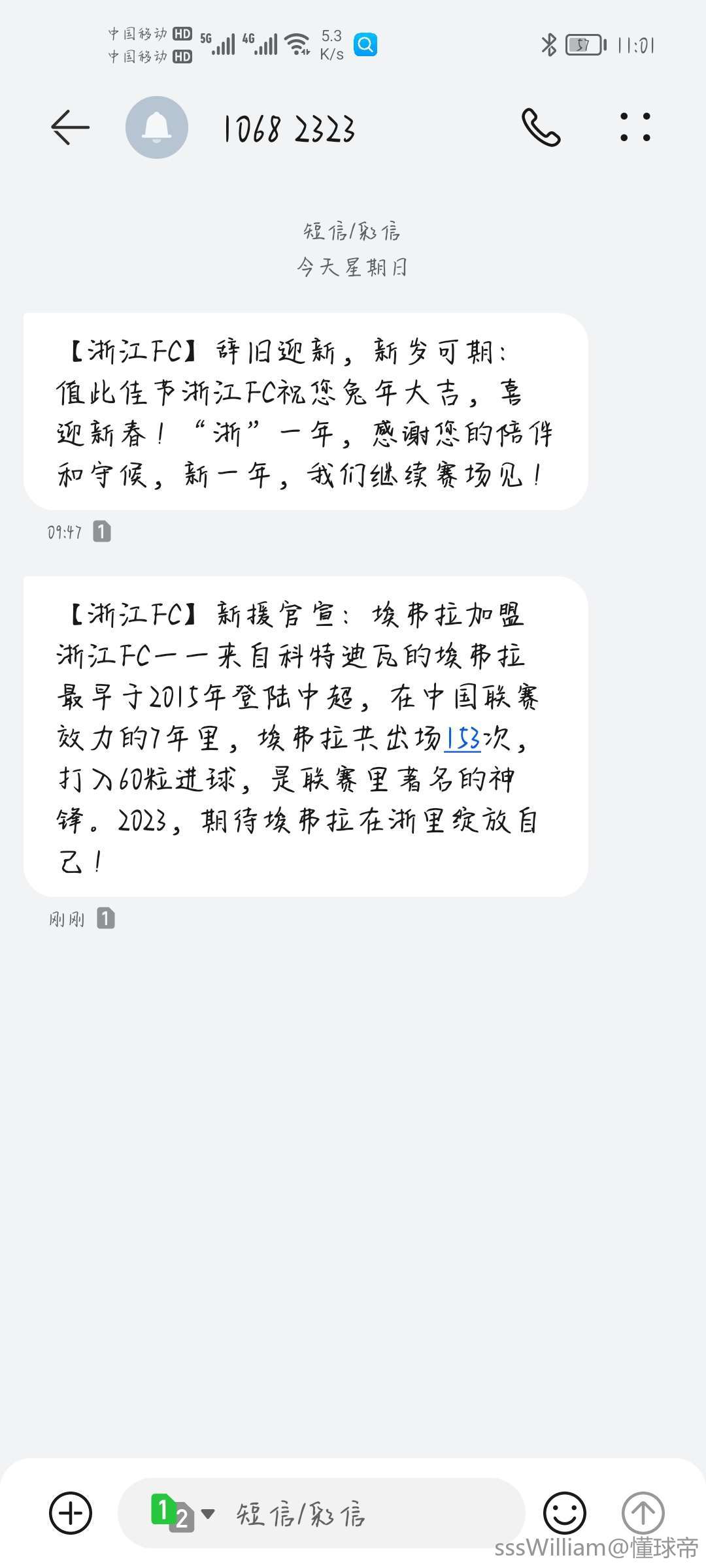The image size is (706, 1568).
Task: Open the emoji smiley picker
Action: coord(565,1512)
